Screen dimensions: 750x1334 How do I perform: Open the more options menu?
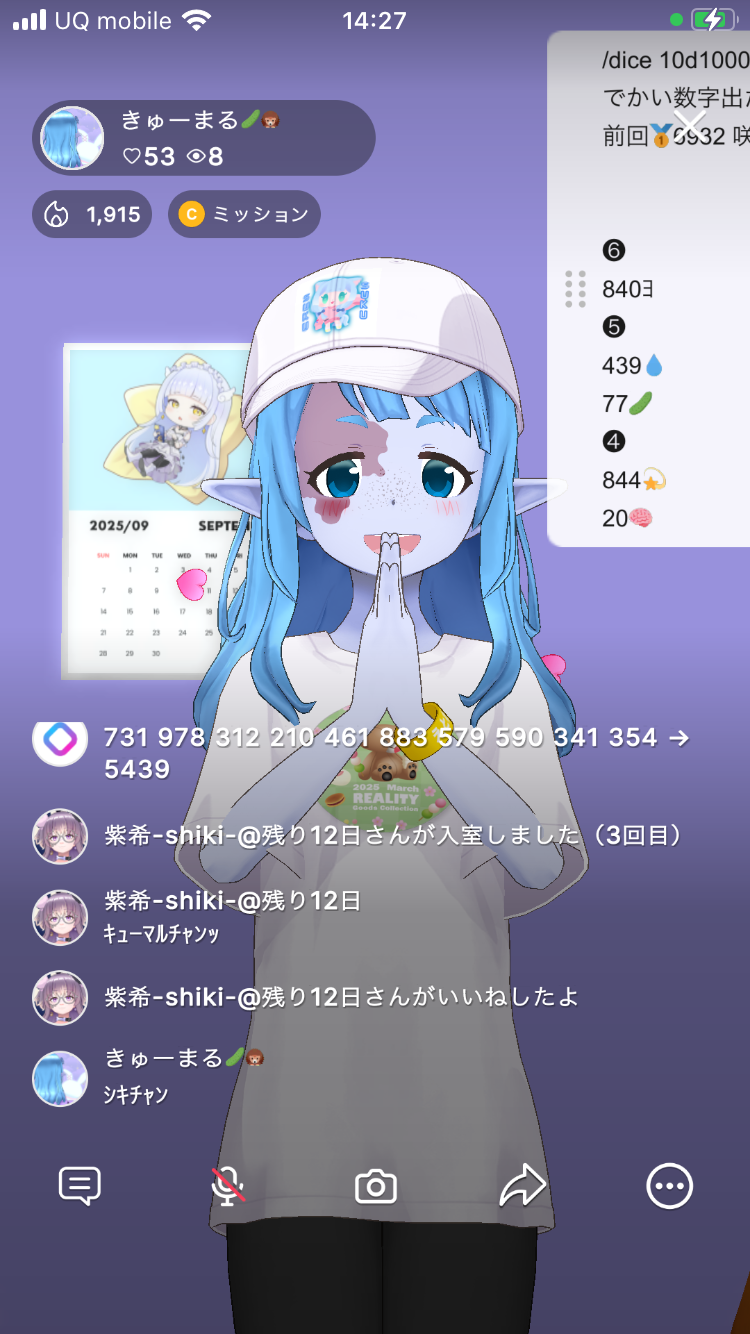pos(669,1186)
